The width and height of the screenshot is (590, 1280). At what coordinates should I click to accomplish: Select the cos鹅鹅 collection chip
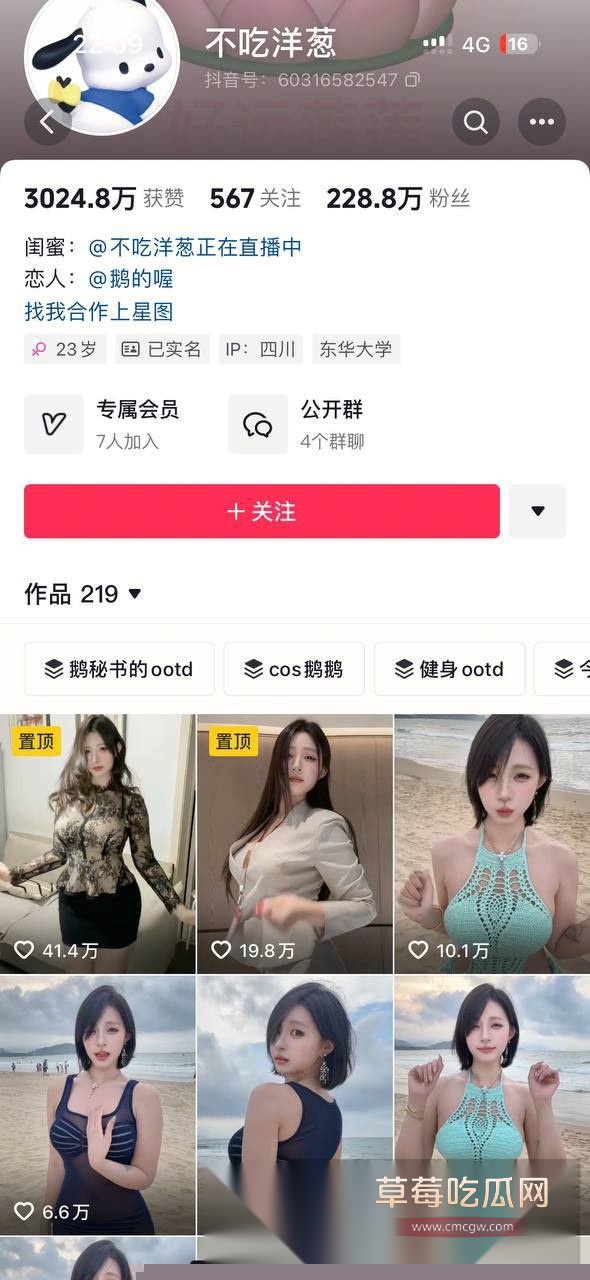294,669
